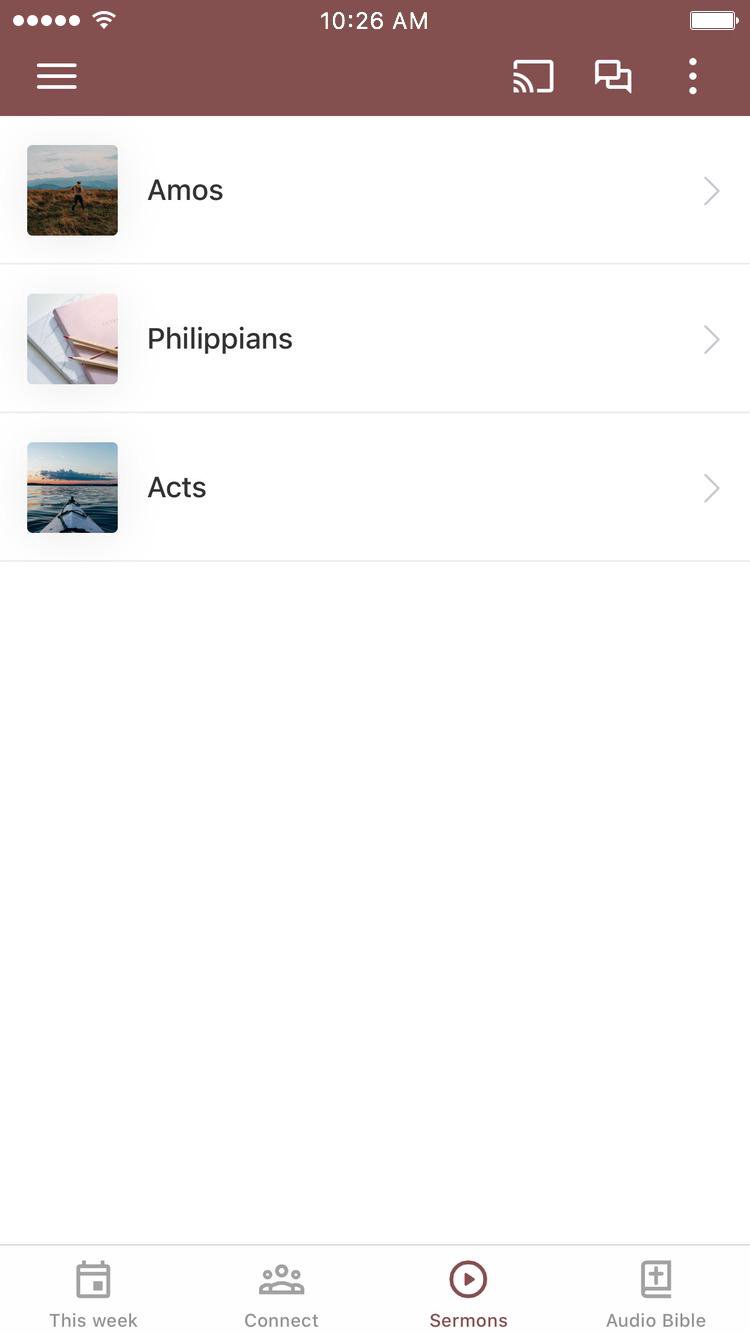
Task: Open the Amos sermon series
Action: [375, 190]
